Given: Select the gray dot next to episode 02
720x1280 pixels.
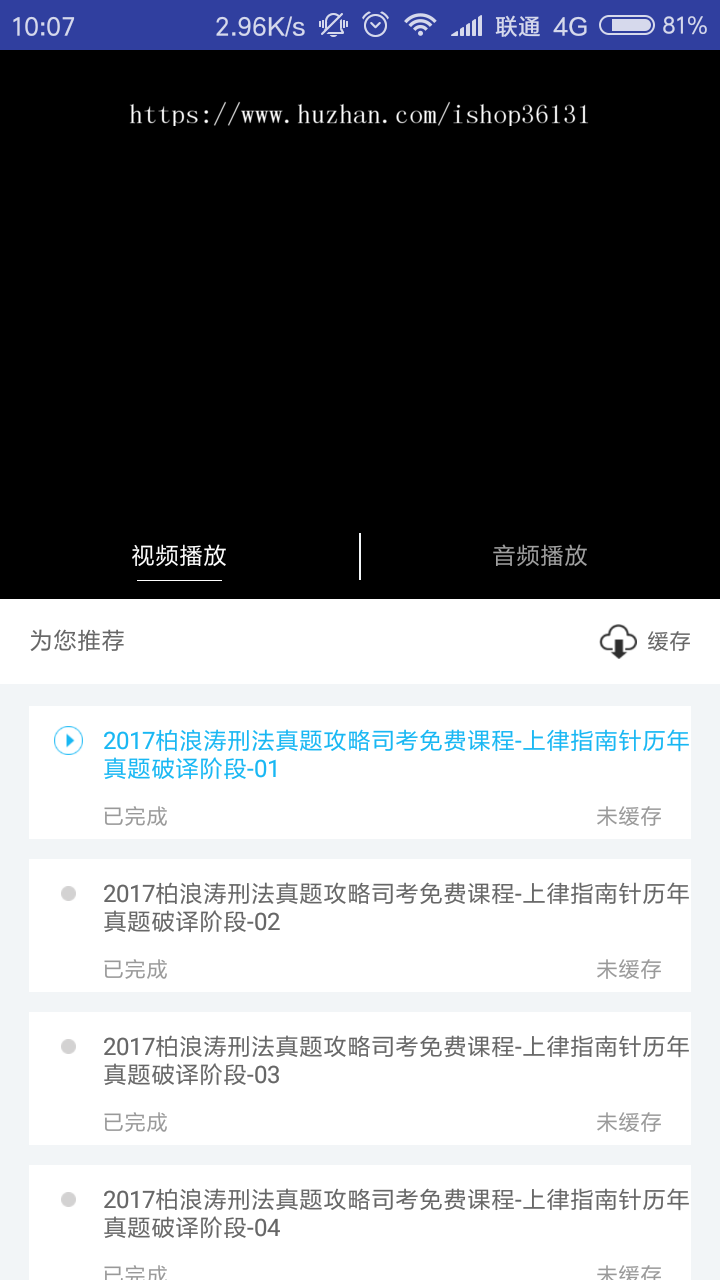Looking at the screenshot, I should (x=68, y=894).
